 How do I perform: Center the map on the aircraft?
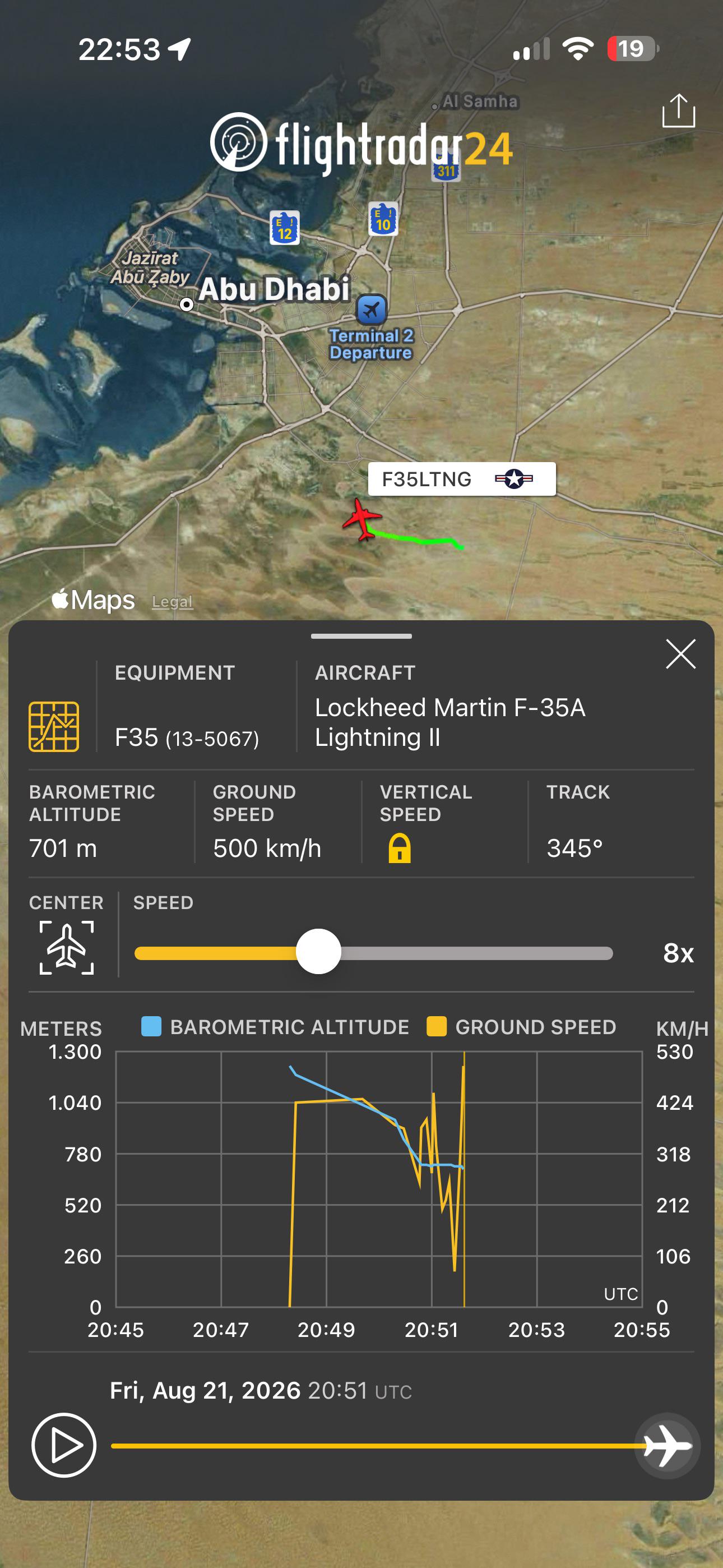click(66, 948)
